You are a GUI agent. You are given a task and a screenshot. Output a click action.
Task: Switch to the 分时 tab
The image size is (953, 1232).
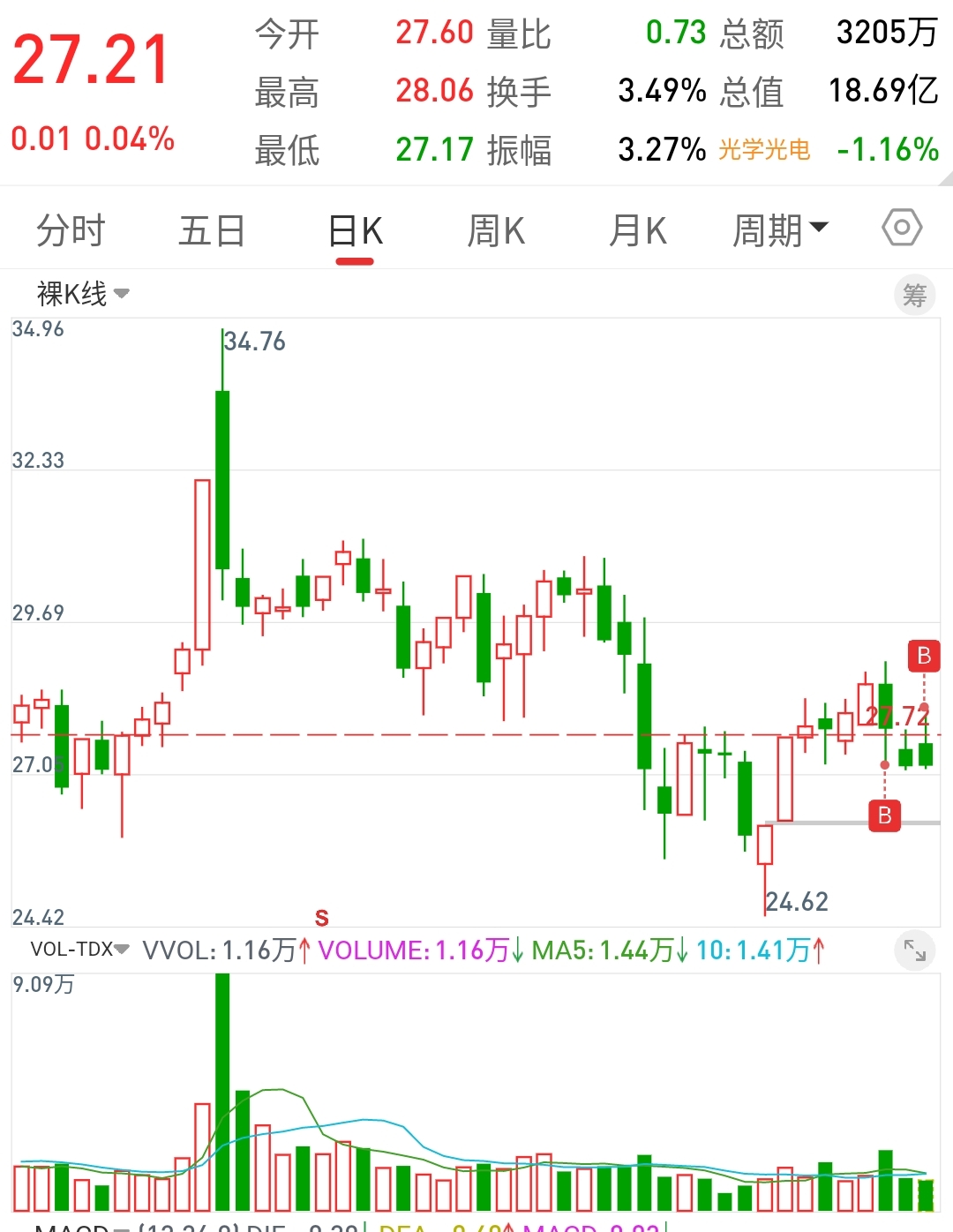pos(71,229)
